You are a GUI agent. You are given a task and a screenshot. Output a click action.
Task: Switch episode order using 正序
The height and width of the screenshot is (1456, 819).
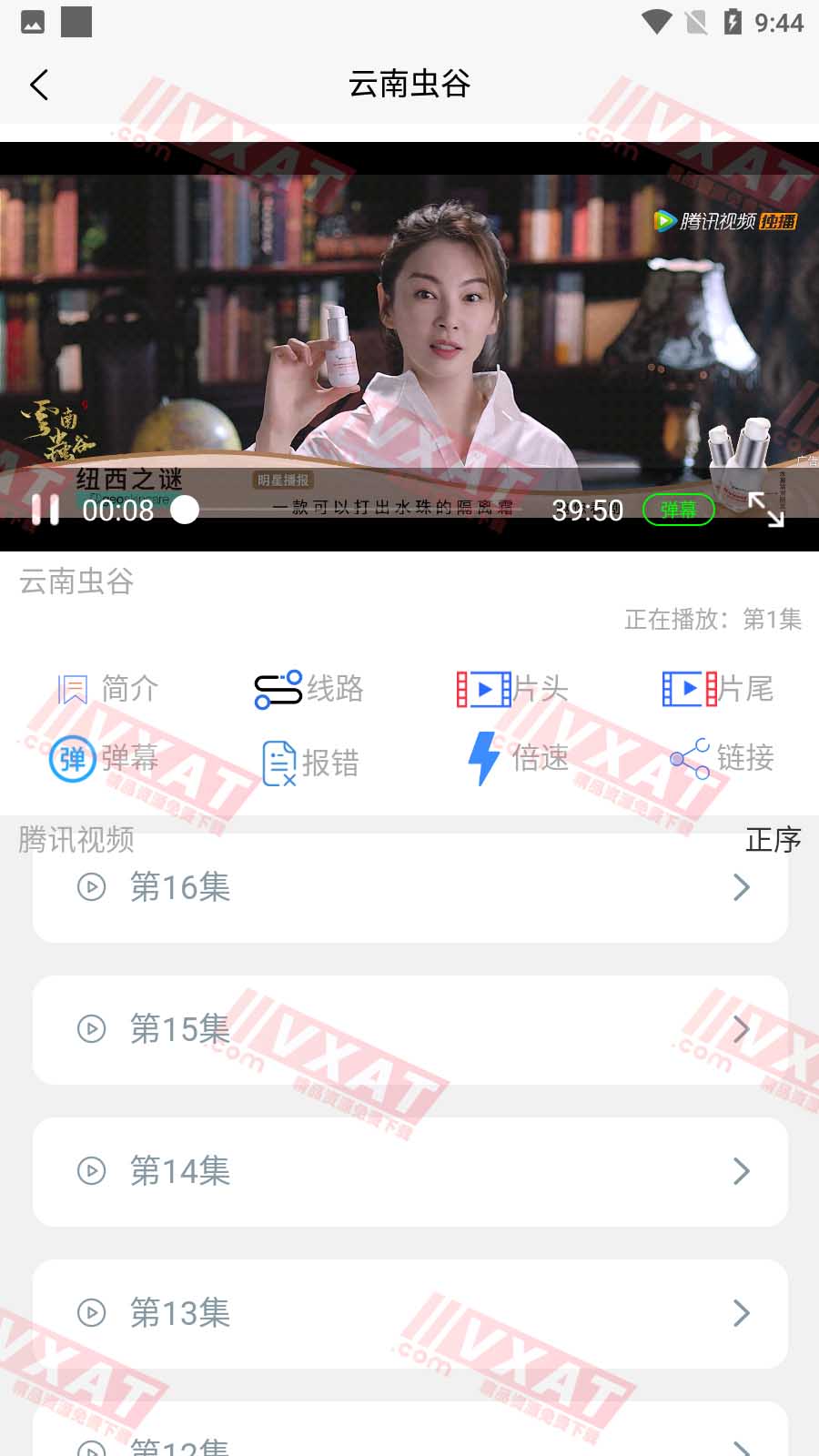773,839
